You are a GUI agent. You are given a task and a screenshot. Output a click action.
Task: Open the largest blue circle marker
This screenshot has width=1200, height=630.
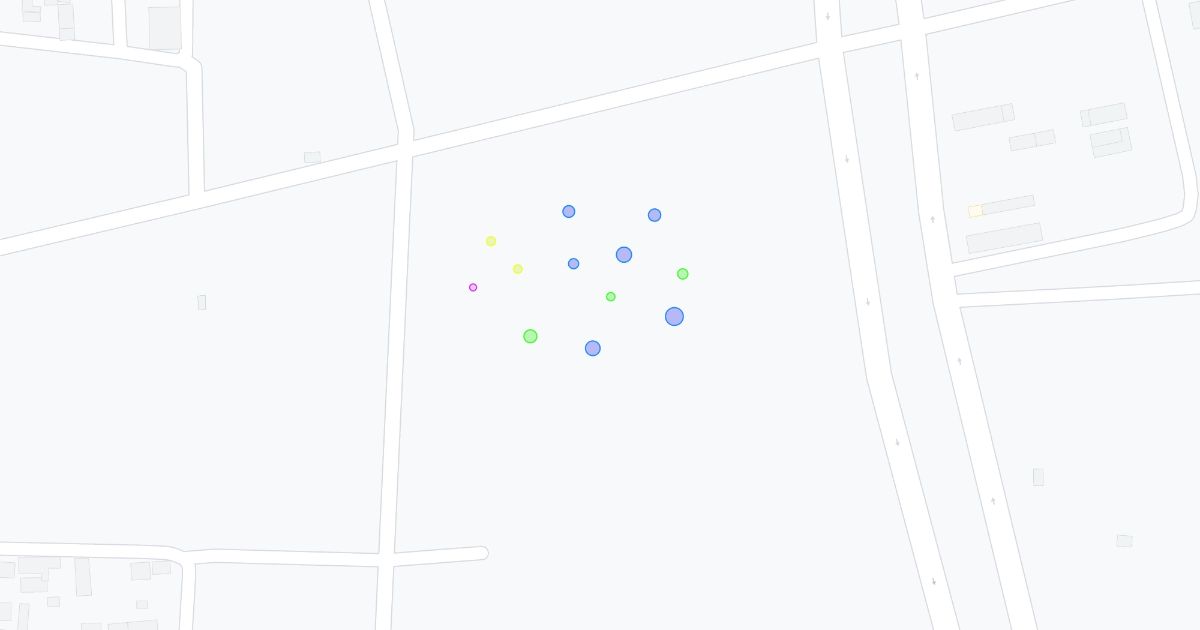tap(674, 316)
